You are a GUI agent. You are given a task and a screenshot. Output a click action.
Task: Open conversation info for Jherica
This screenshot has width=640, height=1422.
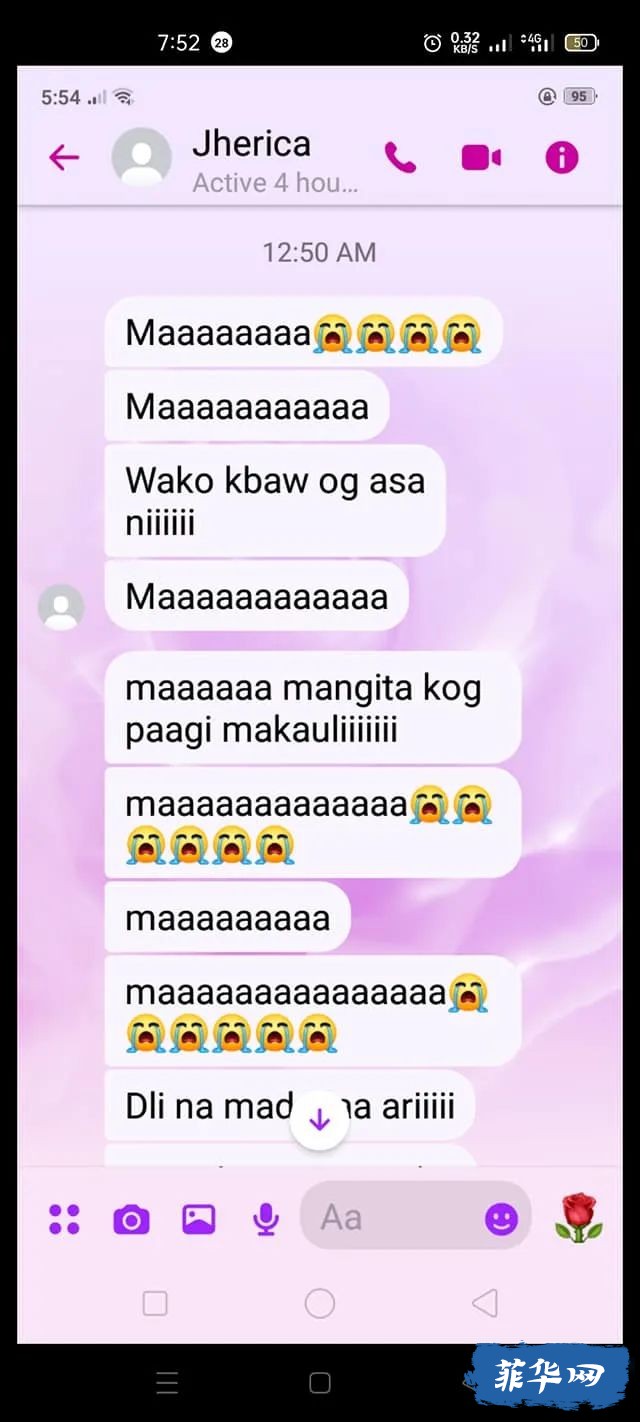(561, 157)
